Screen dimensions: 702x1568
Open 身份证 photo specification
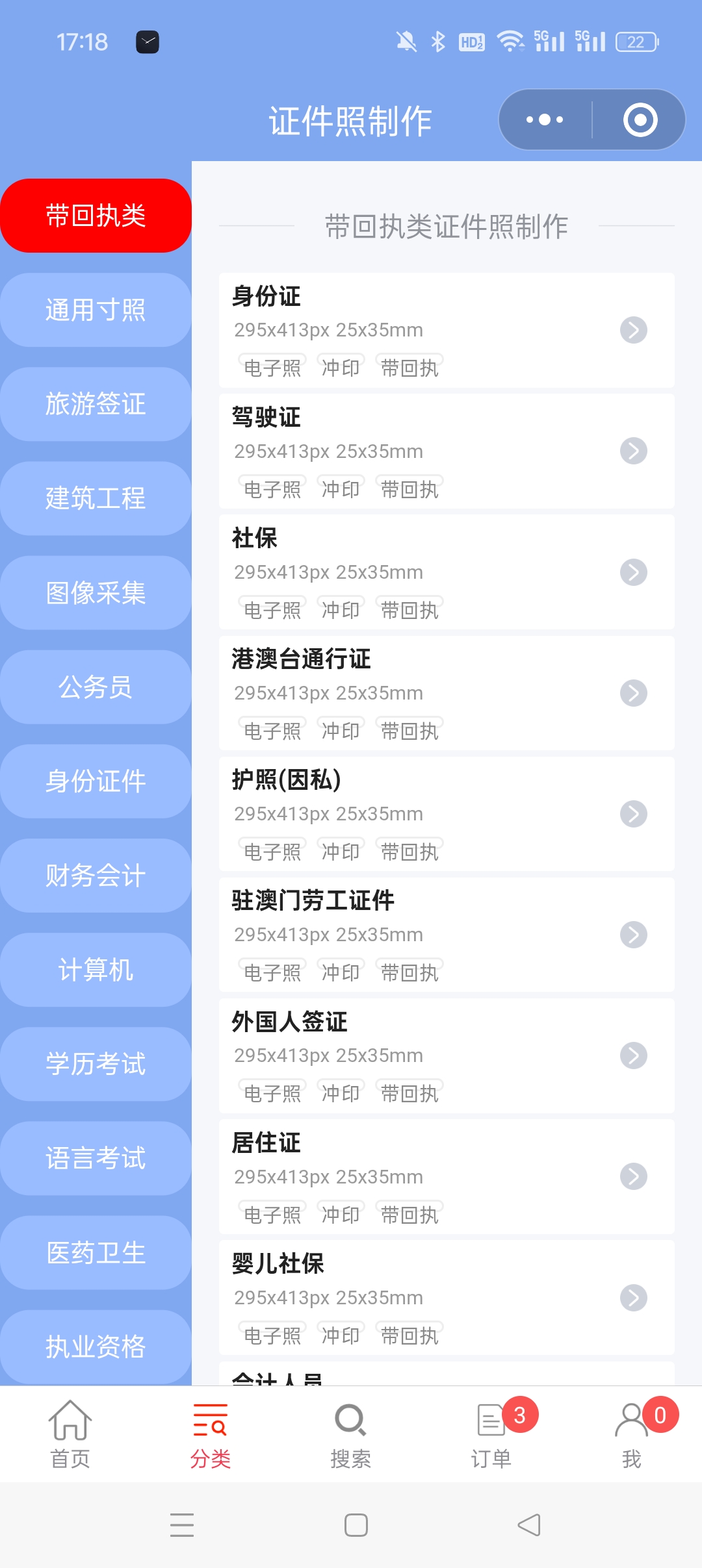447,330
